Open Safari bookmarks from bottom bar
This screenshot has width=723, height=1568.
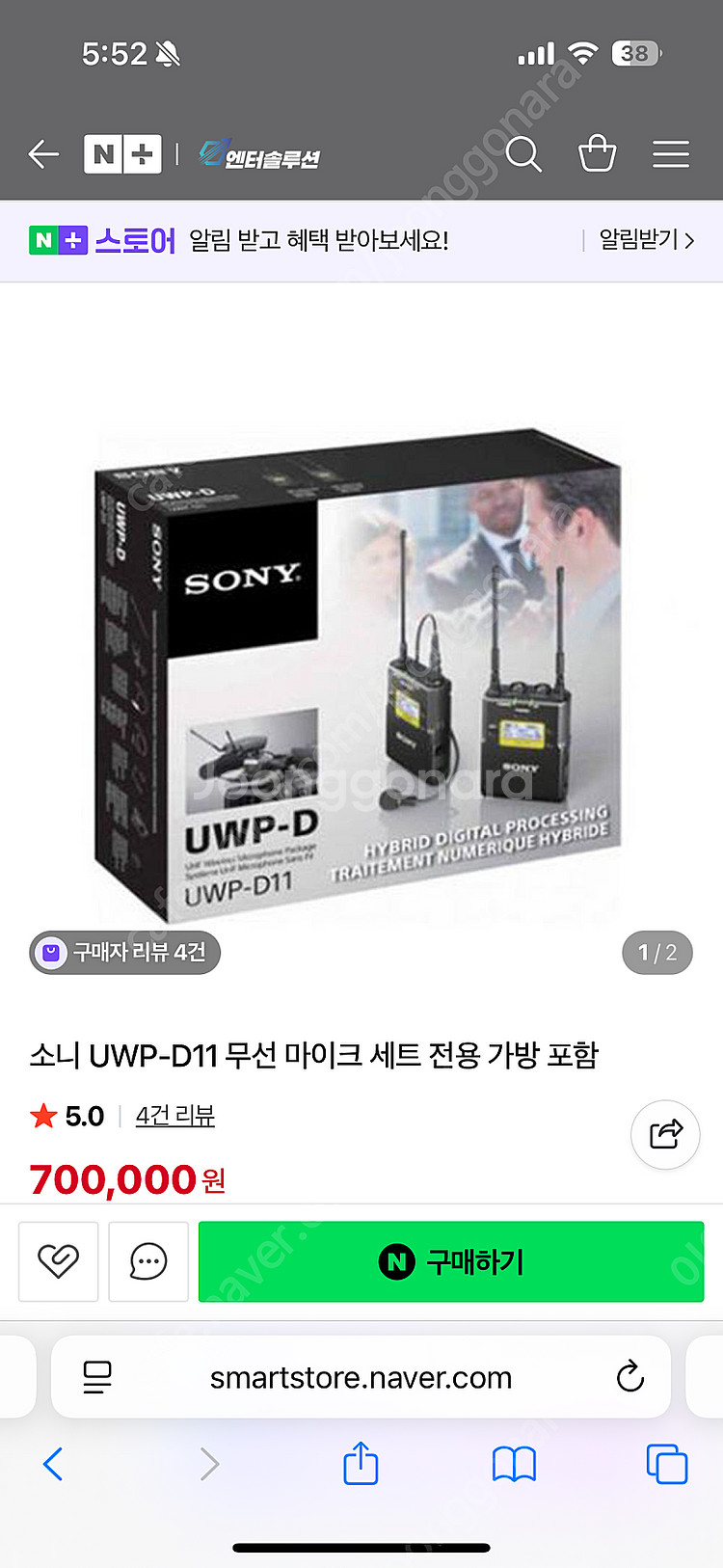point(512,1464)
